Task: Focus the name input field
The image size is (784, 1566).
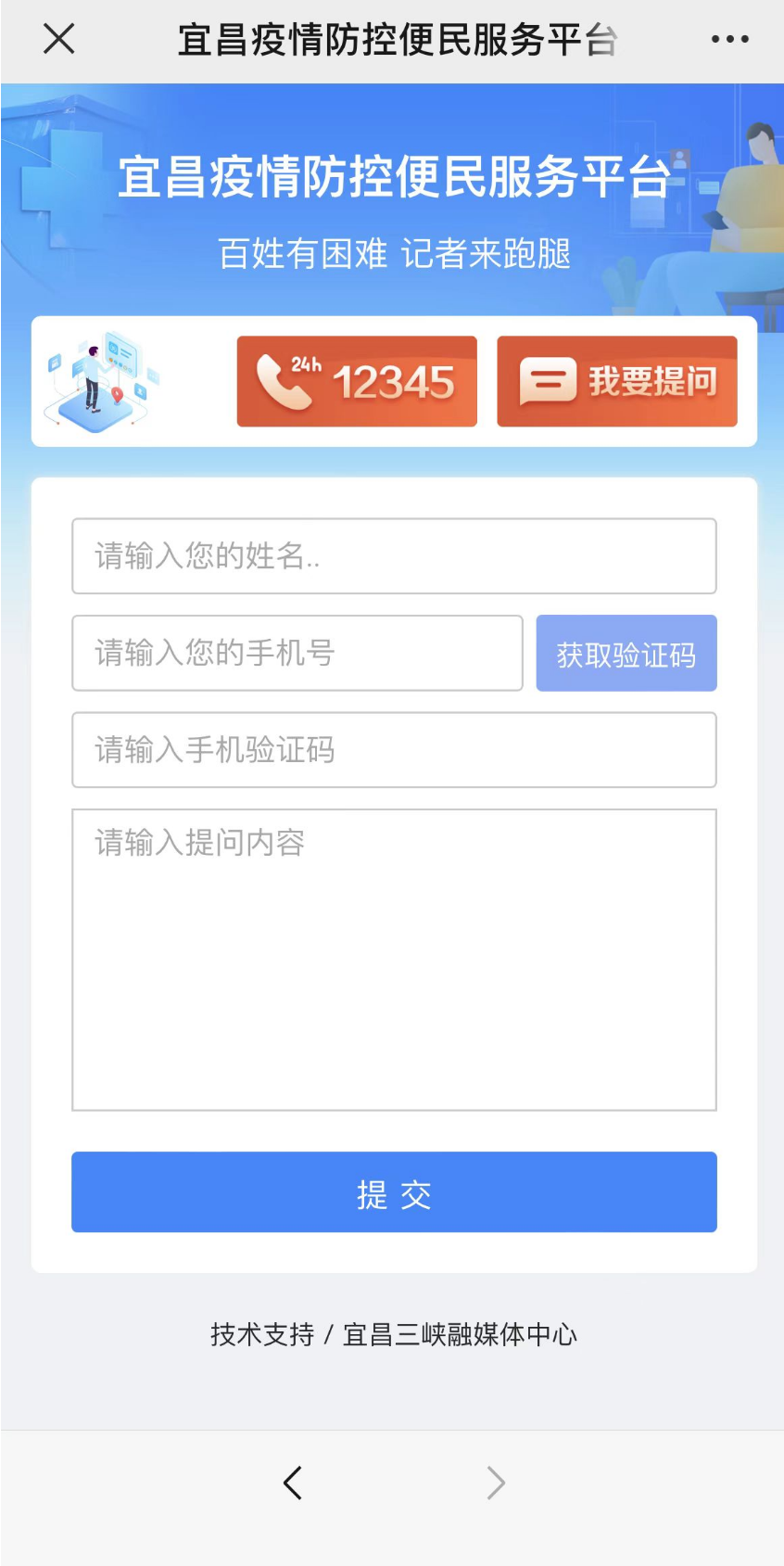Action: coord(394,556)
